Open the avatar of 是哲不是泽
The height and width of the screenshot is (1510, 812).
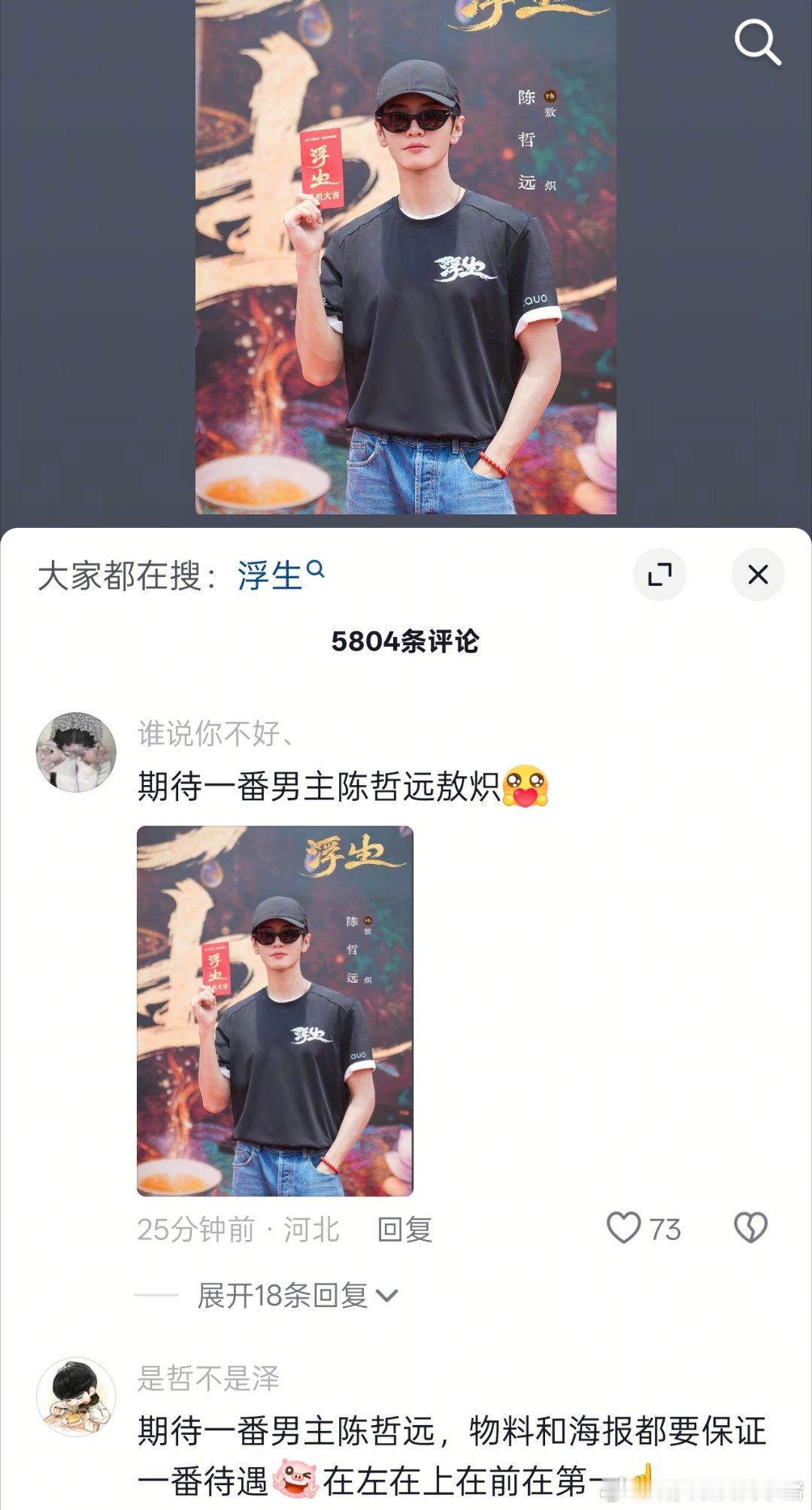(x=76, y=1397)
